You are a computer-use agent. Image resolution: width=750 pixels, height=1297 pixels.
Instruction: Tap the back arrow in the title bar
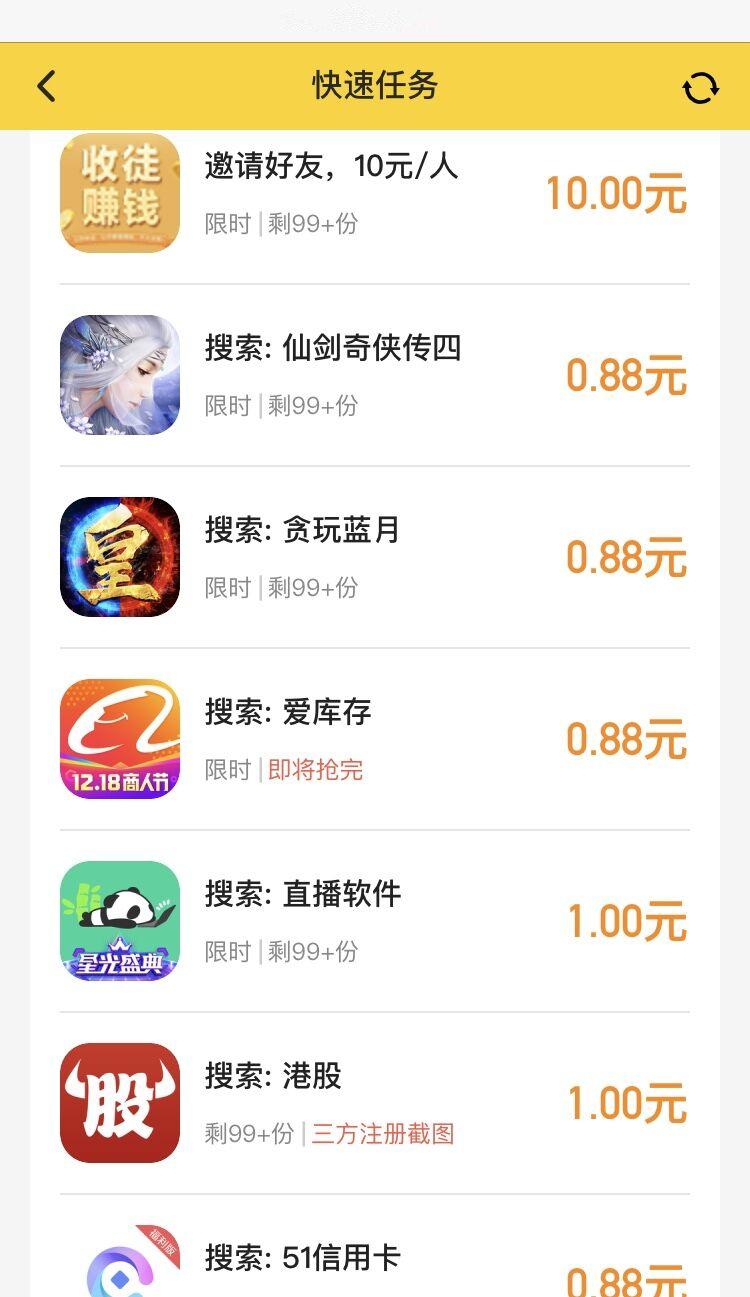pos(45,86)
